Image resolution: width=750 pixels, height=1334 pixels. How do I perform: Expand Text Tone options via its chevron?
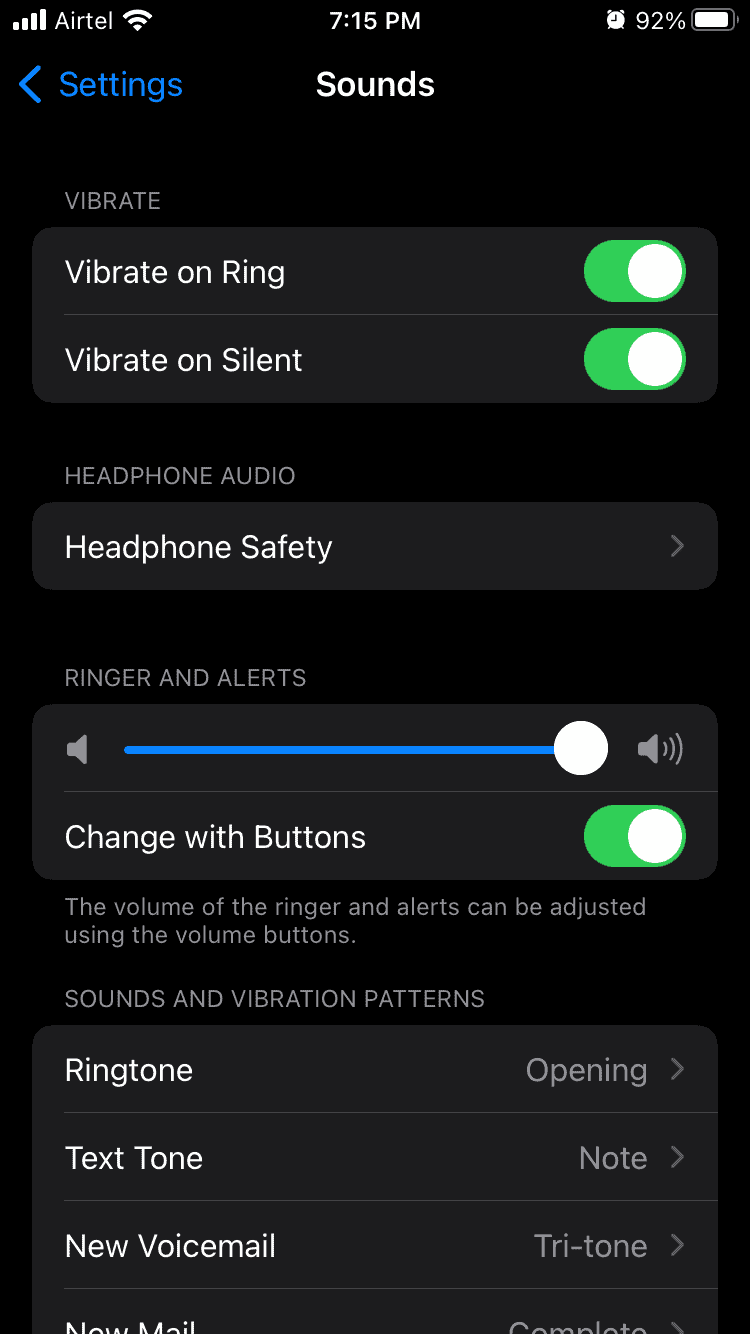pos(676,1157)
